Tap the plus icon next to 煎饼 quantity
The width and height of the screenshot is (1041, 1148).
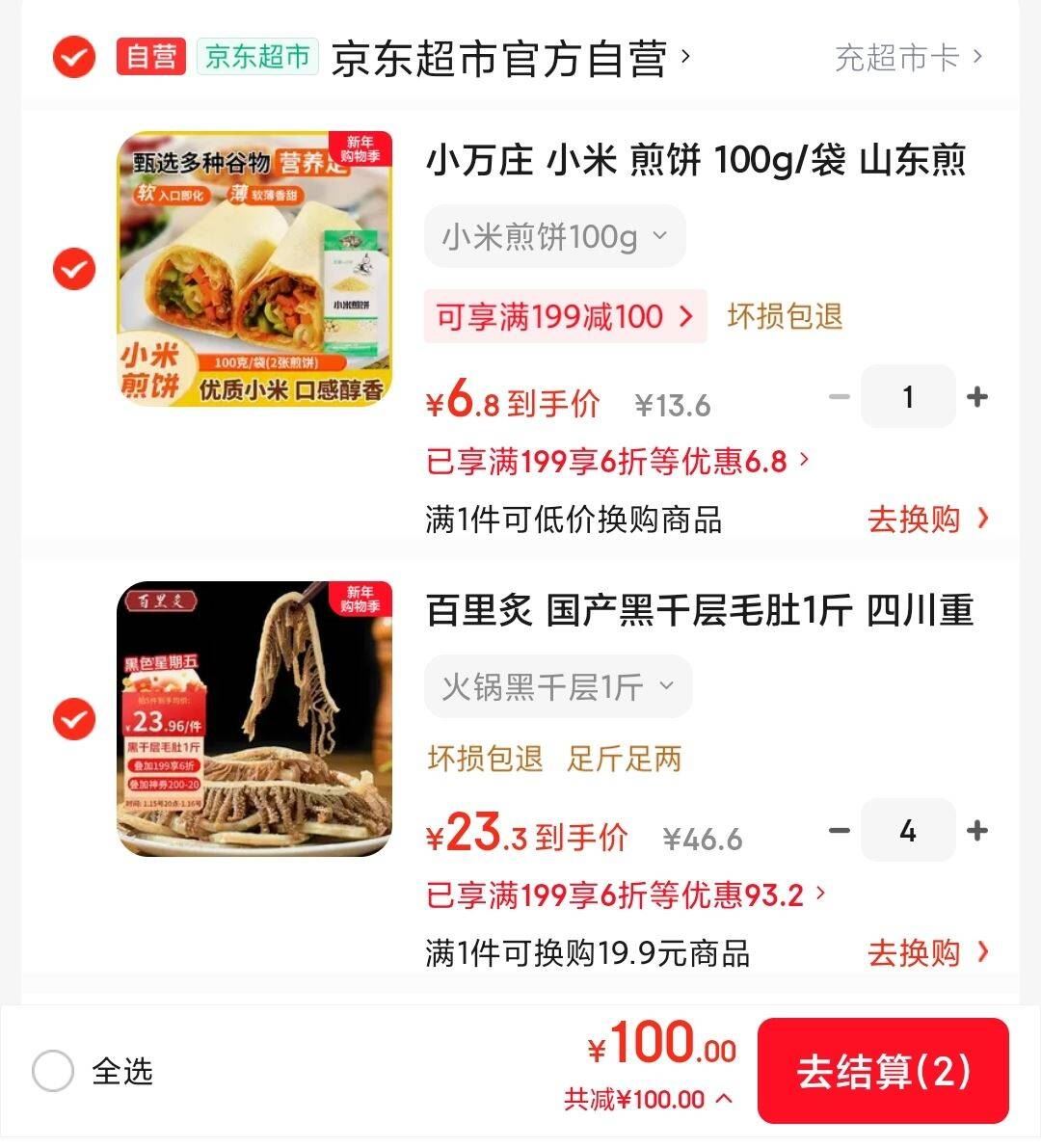pyautogui.click(x=977, y=396)
